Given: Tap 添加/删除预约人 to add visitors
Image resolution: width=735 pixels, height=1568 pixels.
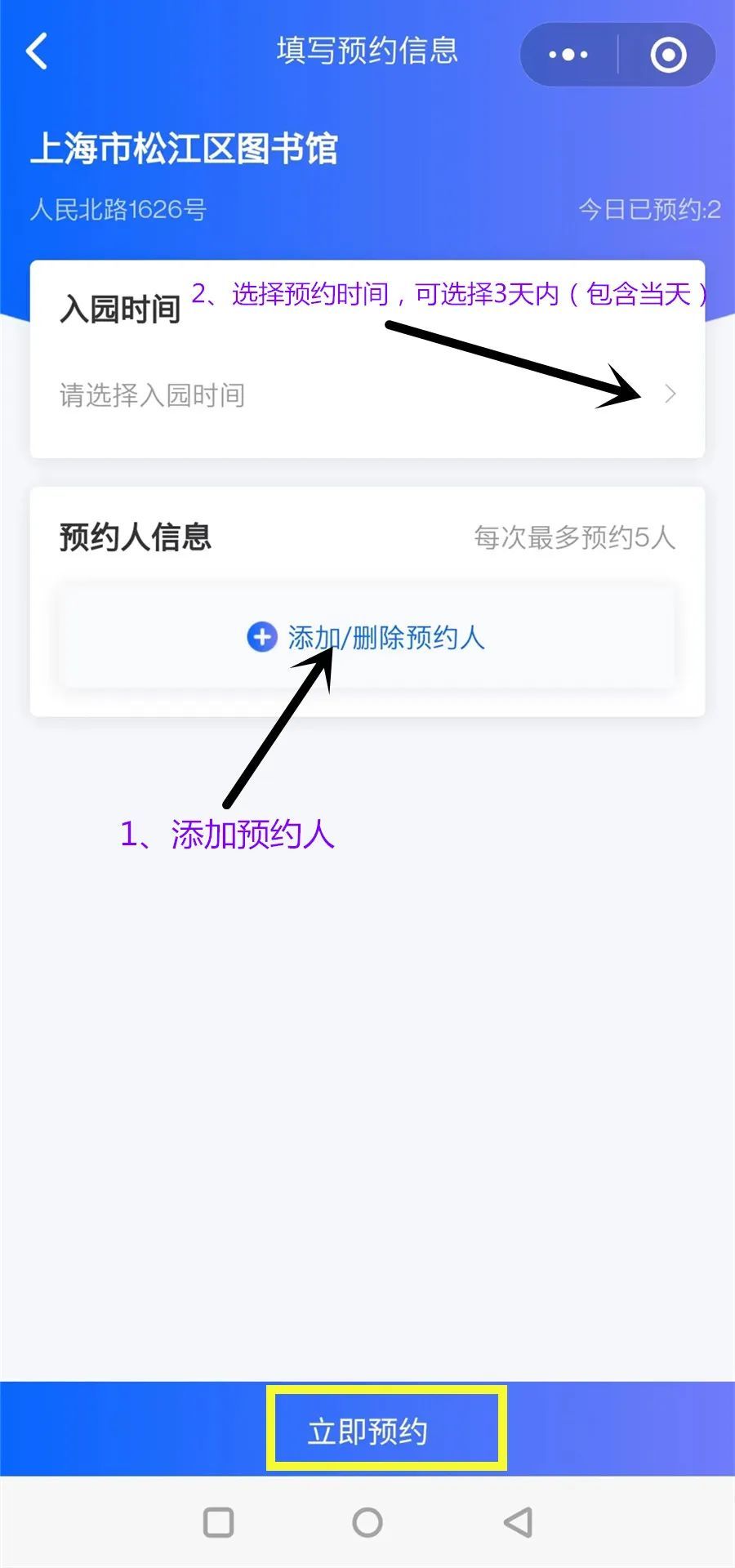Looking at the screenshot, I should [367, 637].
